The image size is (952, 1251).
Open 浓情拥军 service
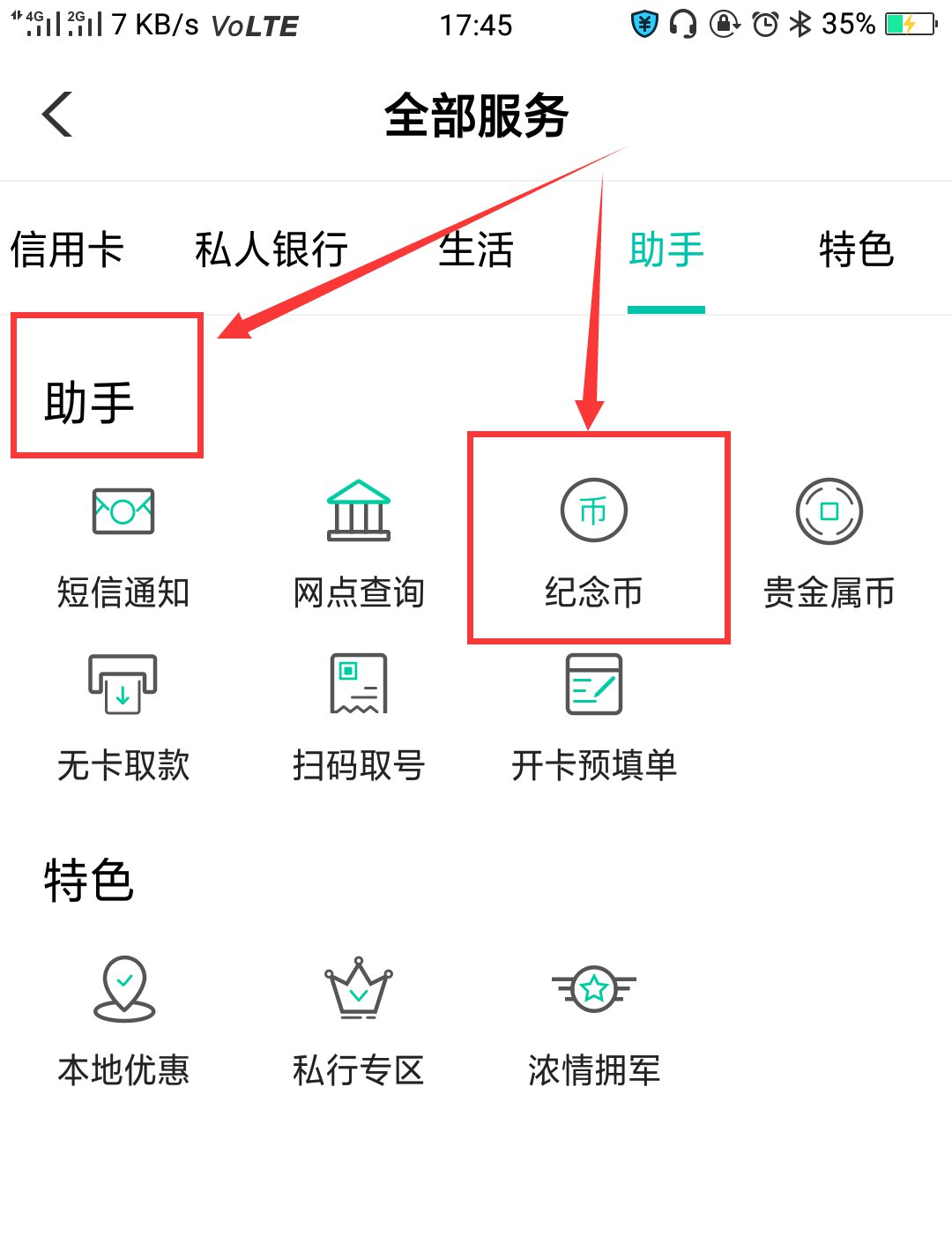click(x=594, y=1020)
